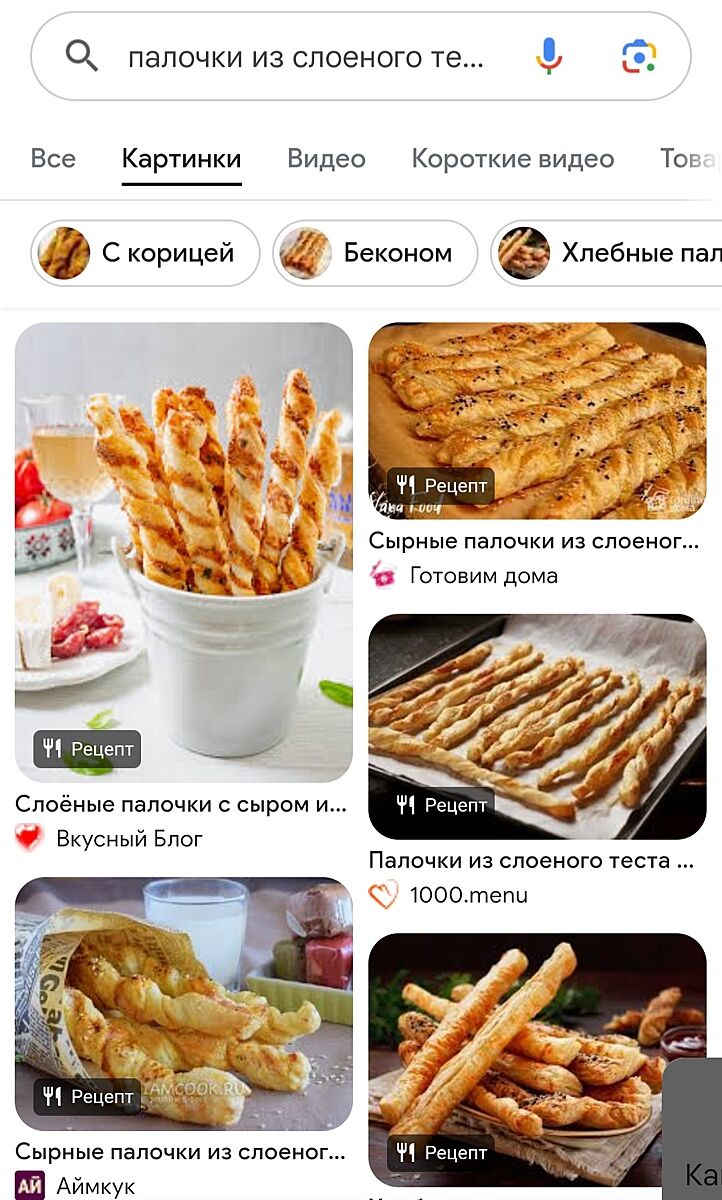722x1200 pixels.
Task: Open the Вкусный Блог recipe image
Action: click(184, 552)
